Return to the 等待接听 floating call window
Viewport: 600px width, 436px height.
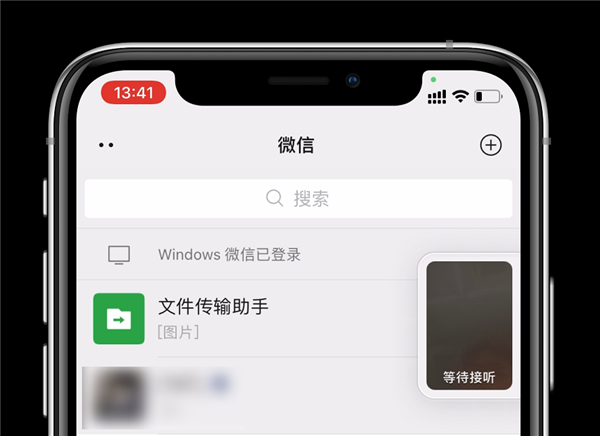[x=469, y=325]
